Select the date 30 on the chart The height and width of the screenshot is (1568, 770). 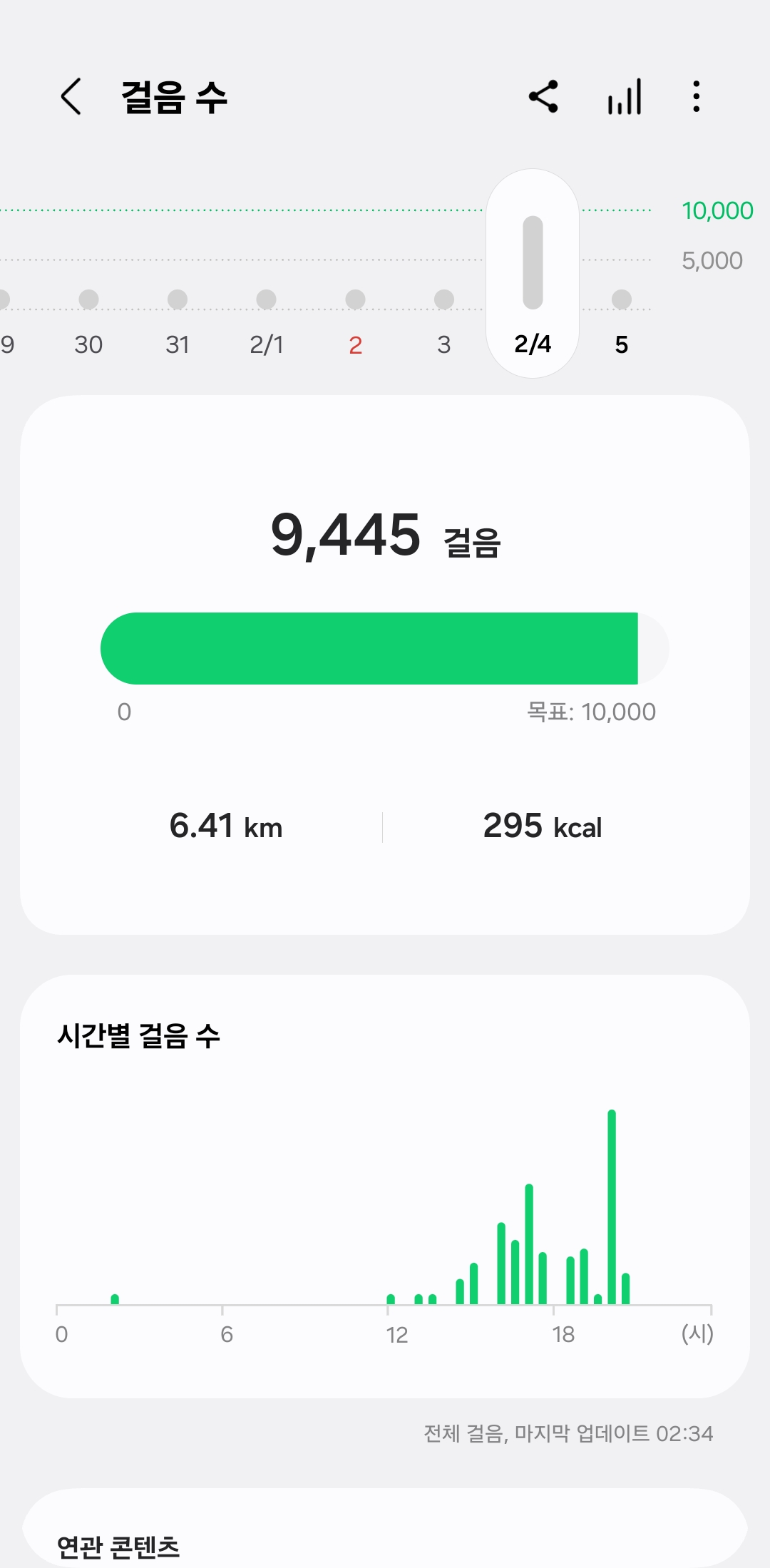pyautogui.click(x=88, y=321)
